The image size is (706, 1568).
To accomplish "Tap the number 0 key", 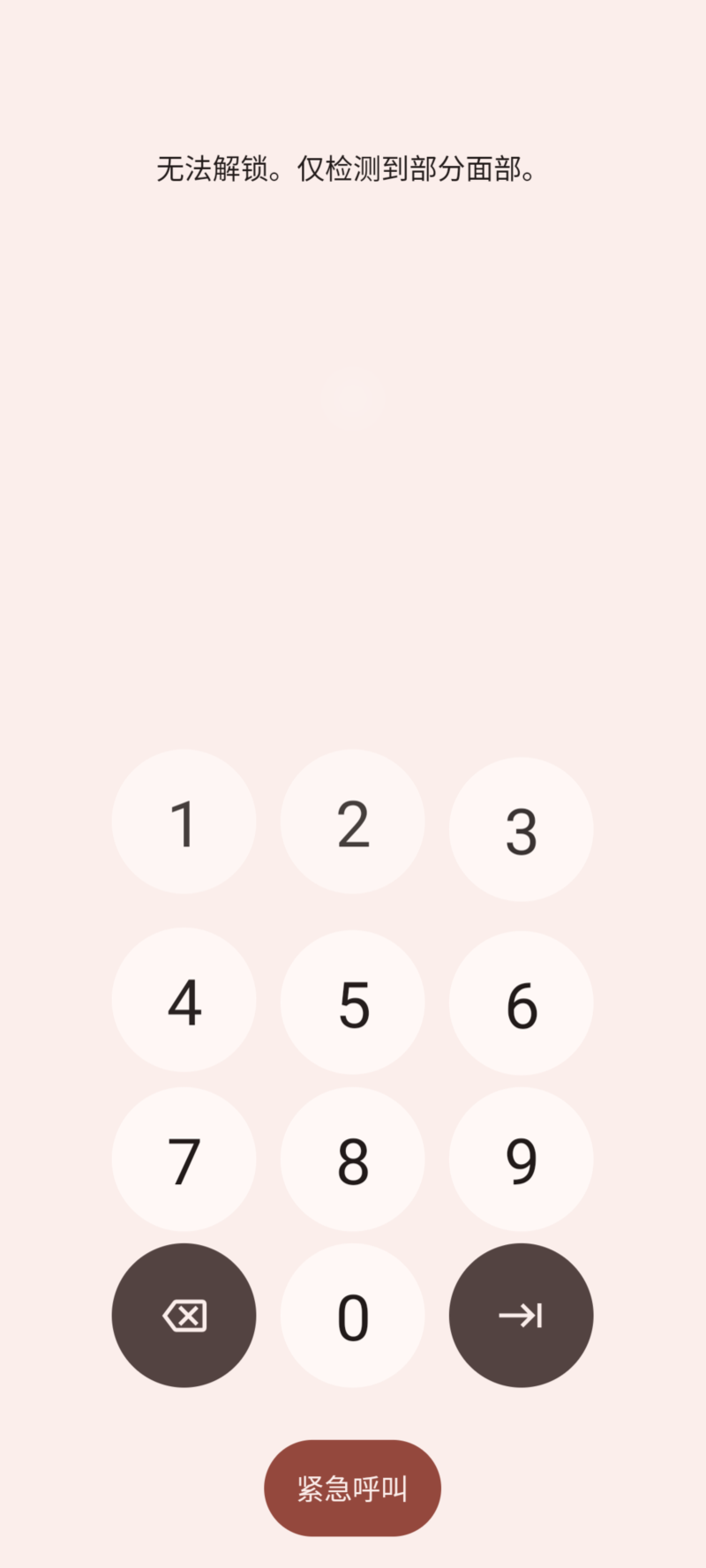I will [352, 1316].
